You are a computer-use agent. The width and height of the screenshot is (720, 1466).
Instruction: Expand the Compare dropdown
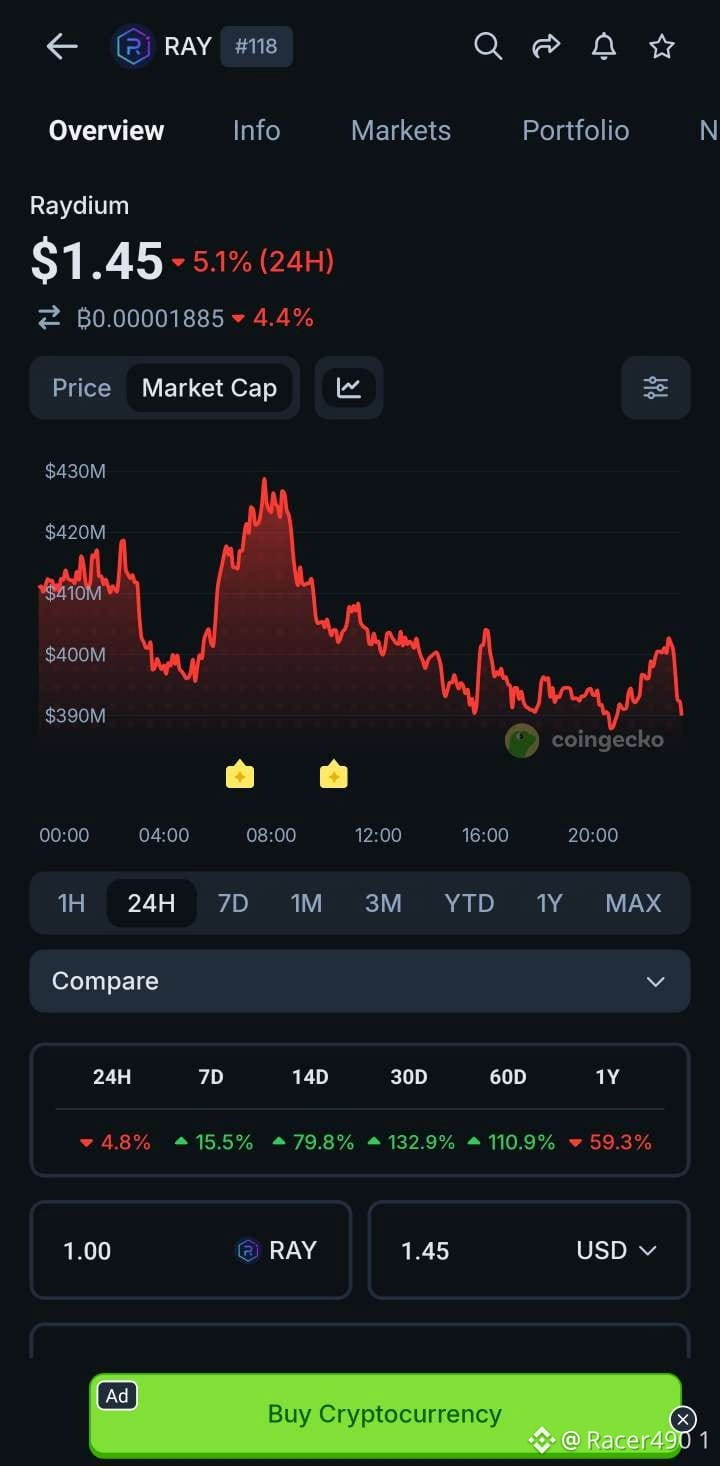click(x=360, y=981)
